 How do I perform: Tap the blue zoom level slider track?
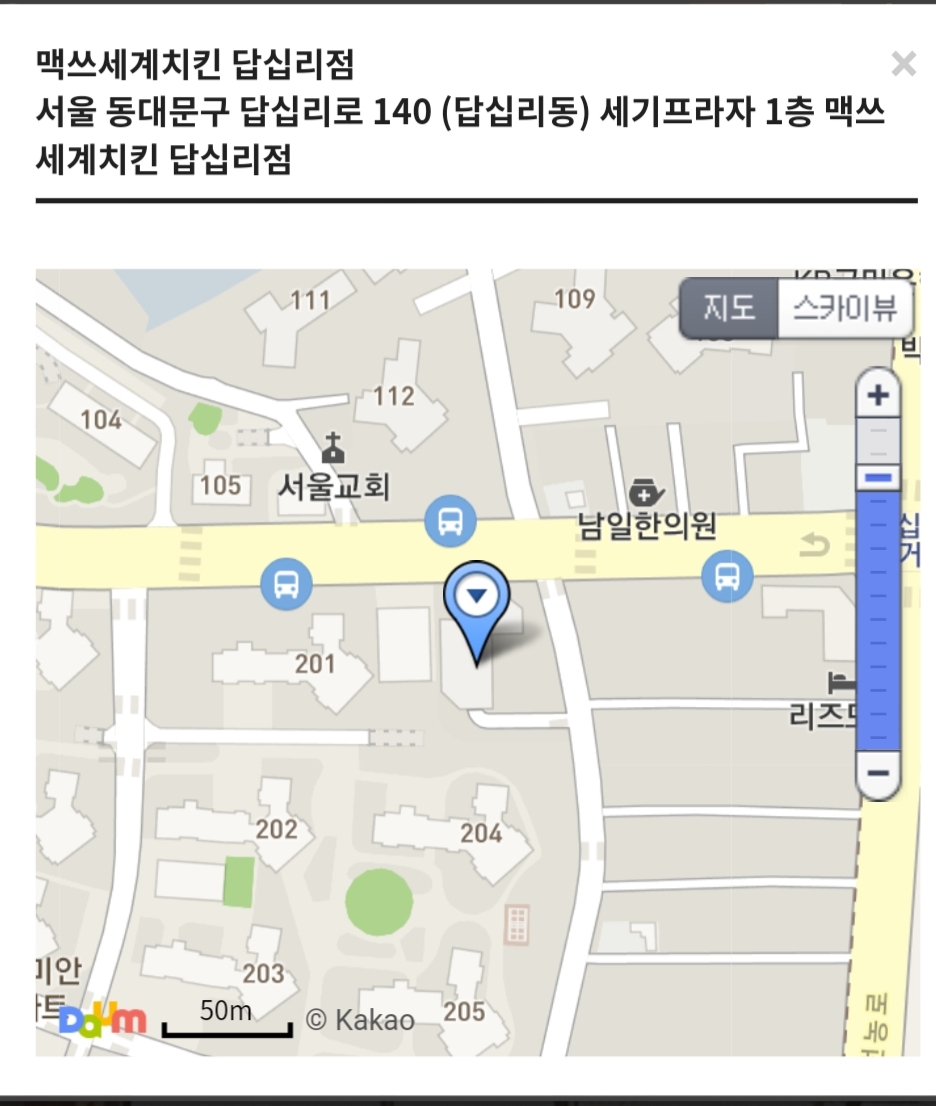tap(878, 620)
